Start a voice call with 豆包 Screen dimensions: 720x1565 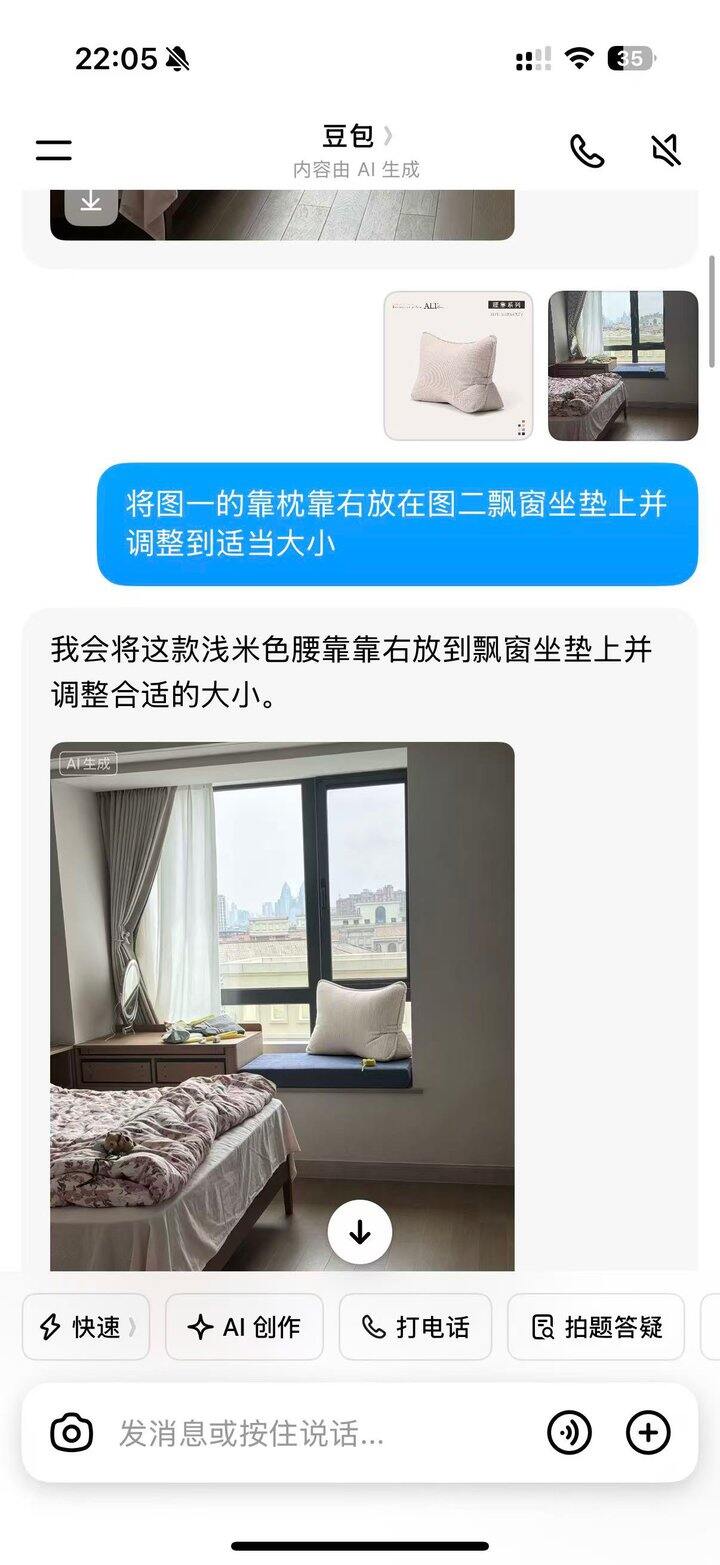(x=587, y=151)
